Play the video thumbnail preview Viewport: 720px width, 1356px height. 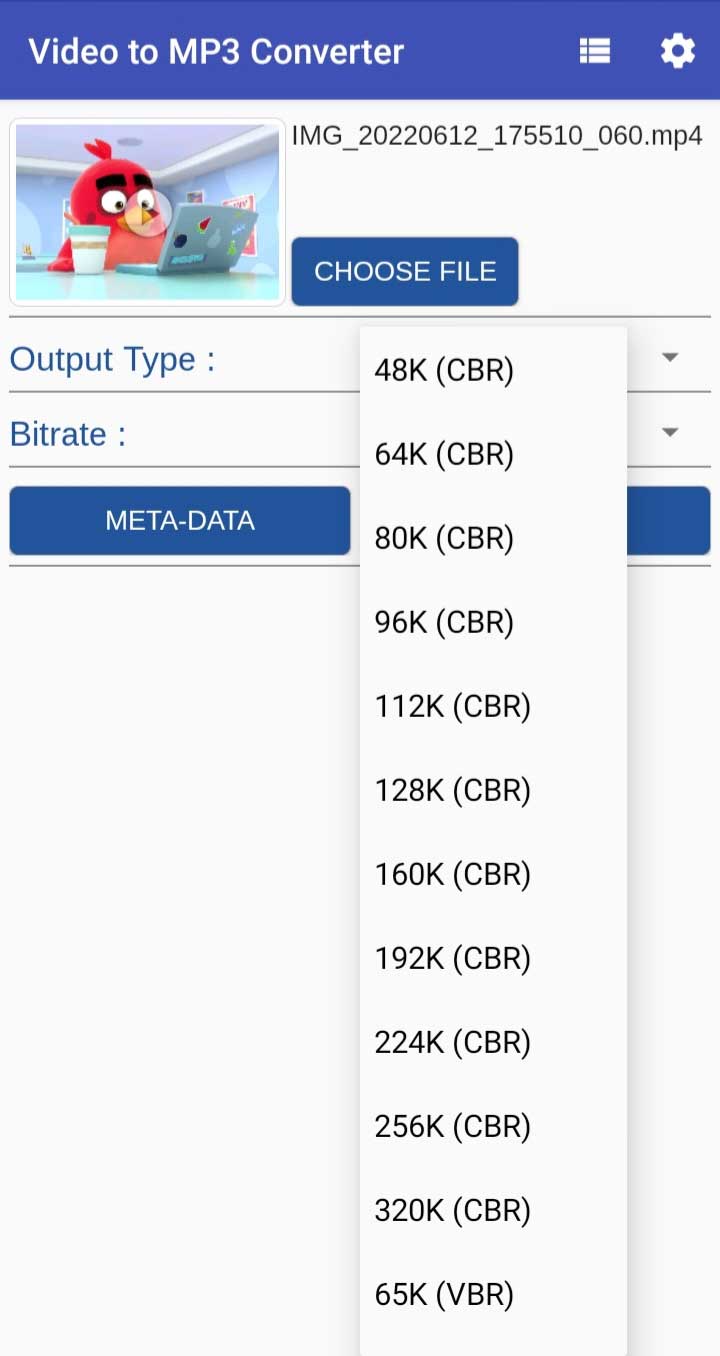(148, 212)
